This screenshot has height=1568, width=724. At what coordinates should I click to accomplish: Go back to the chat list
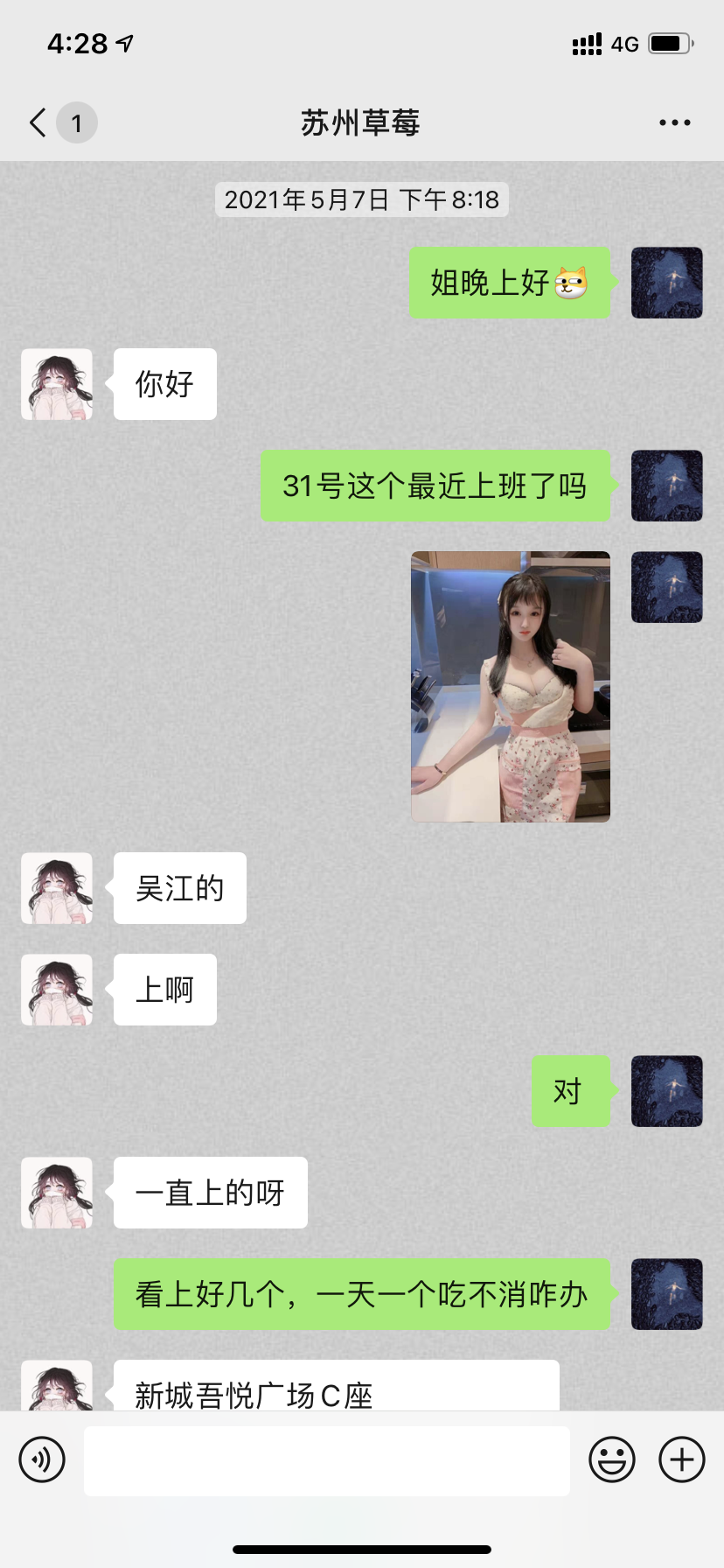click(x=38, y=122)
